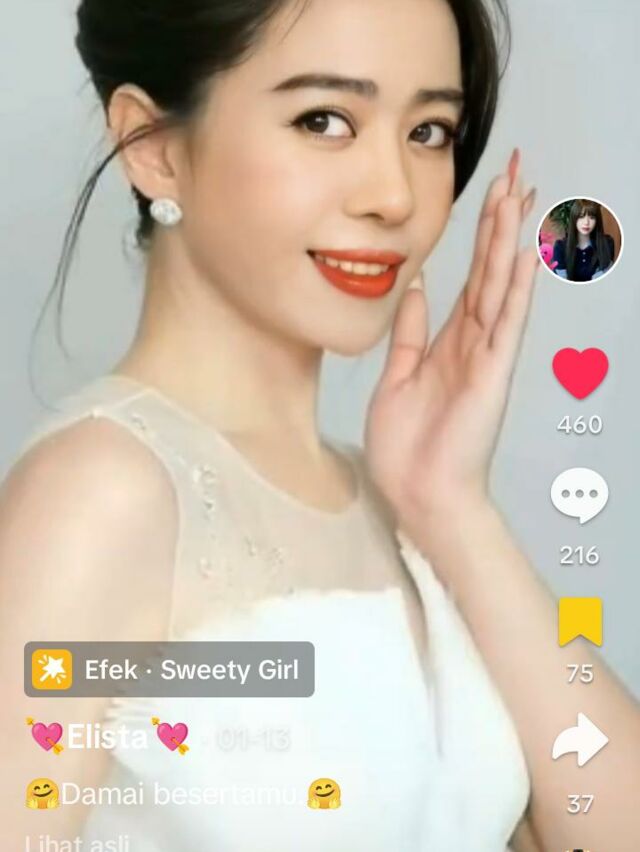Open the Sweety Girl effect chip
Screen dimensions: 640x852
[x=169, y=669]
